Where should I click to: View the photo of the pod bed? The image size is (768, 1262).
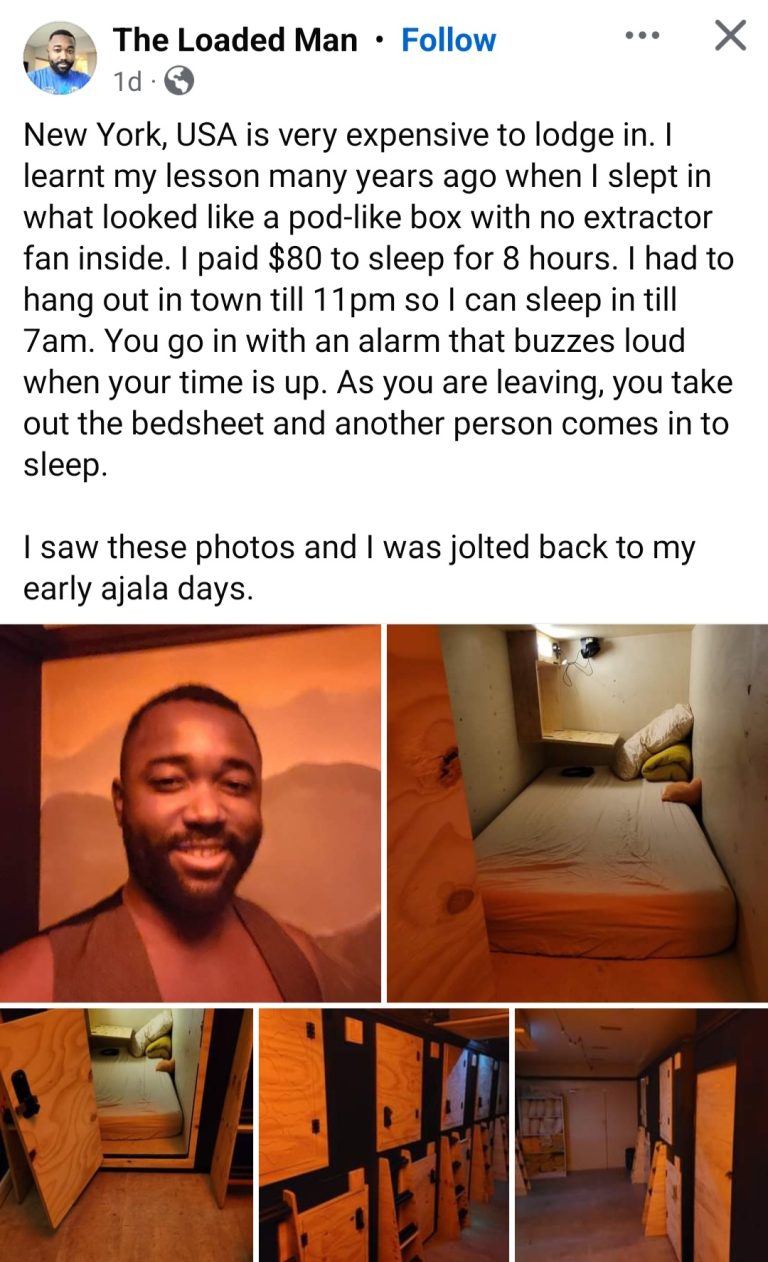[x=577, y=812]
